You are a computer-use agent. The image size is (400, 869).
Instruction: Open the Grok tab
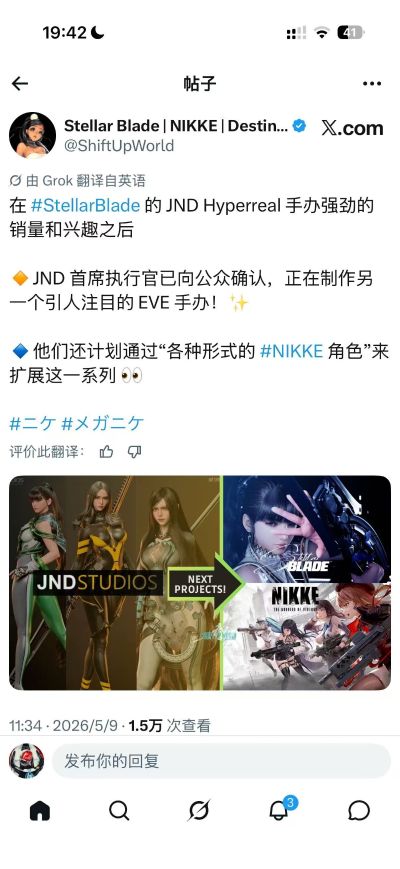pos(198,811)
